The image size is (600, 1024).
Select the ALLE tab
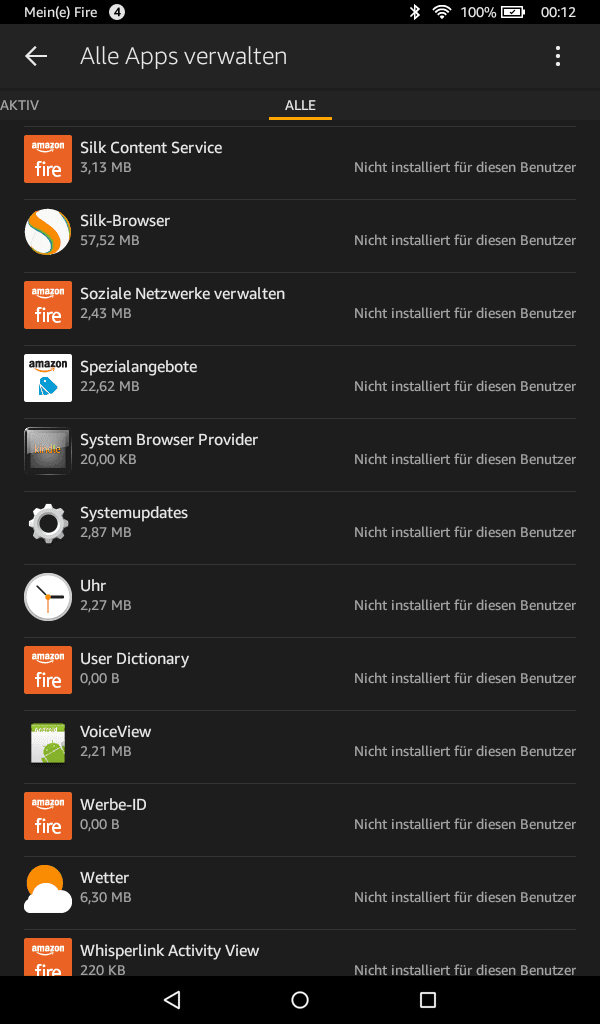pyautogui.click(x=300, y=105)
